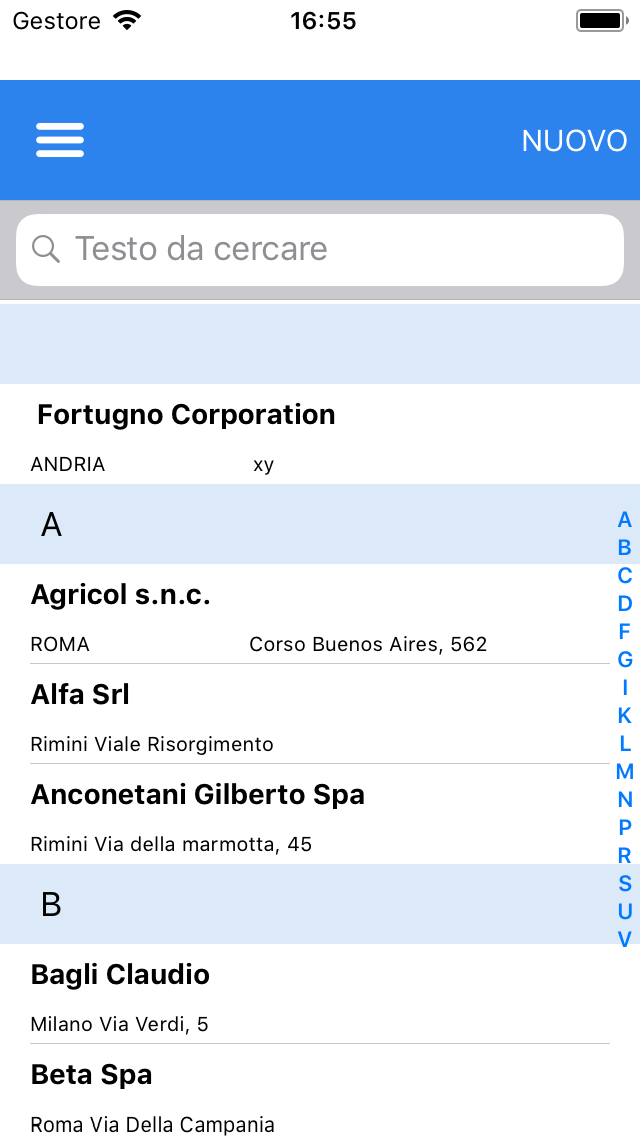Jump to letter C in index
This screenshot has width=640, height=1136.
pyautogui.click(x=625, y=576)
